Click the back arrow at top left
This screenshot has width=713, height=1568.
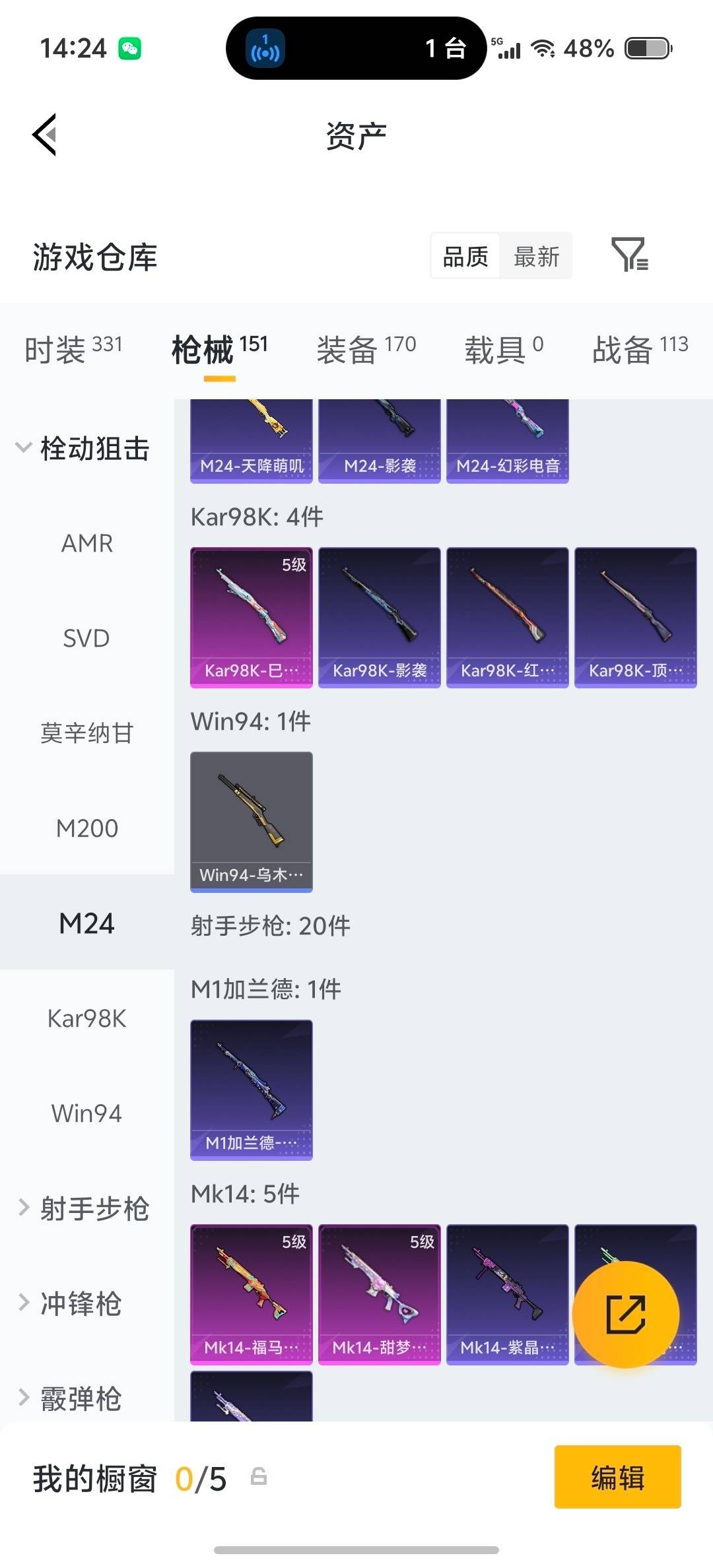coord(44,135)
